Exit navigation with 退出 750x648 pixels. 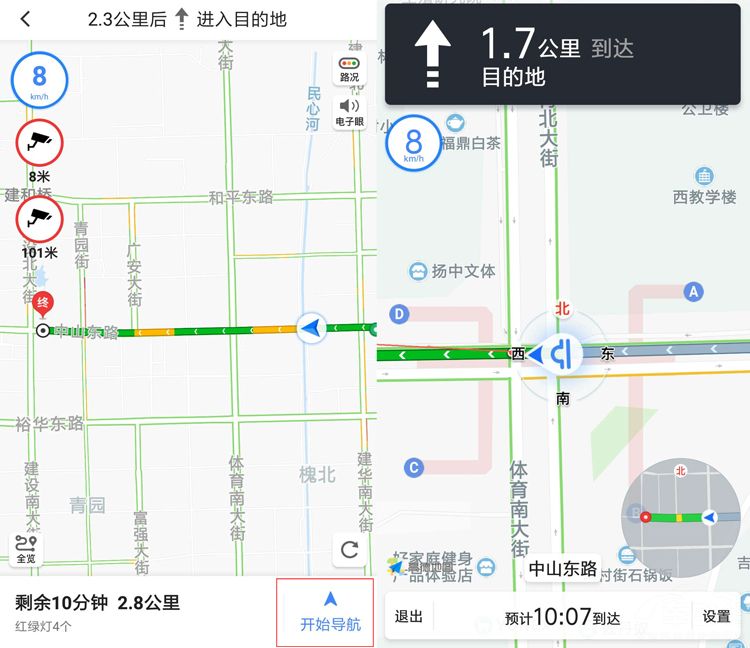(x=409, y=617)
